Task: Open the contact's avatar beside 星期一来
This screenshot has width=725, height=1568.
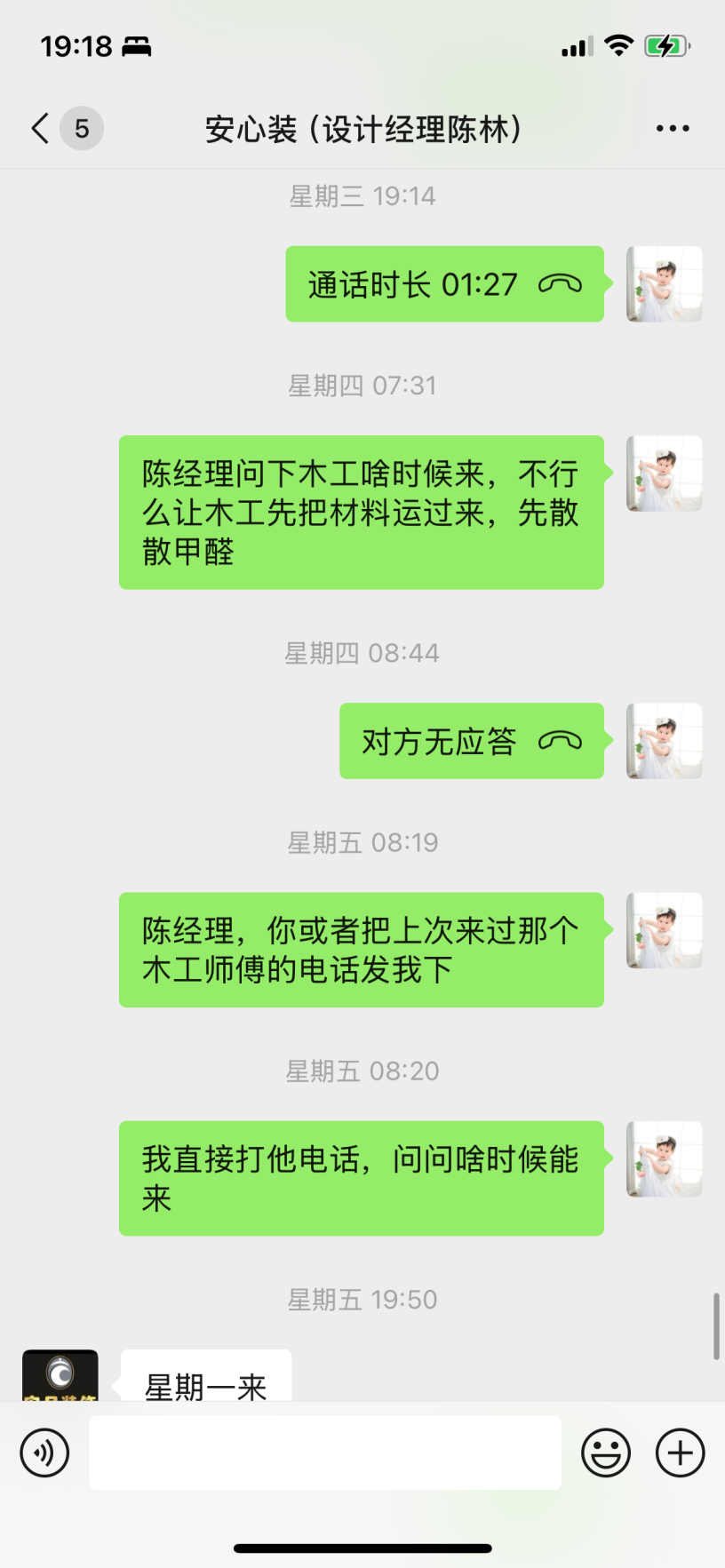Action: pos(60,1375)
